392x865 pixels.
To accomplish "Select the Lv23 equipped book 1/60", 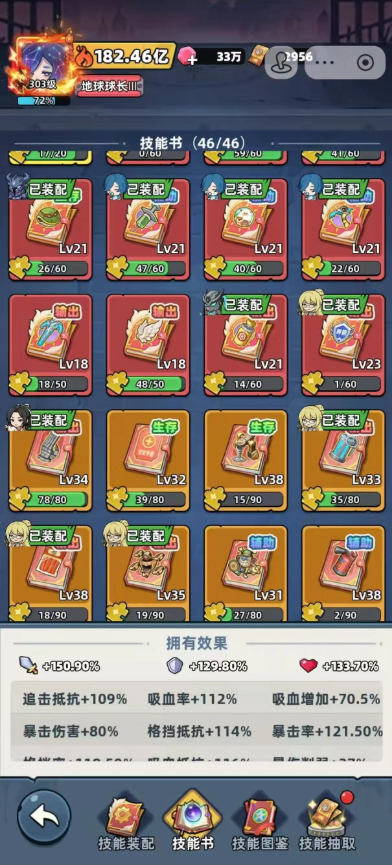I will pyautogui.click(x=343, y=345).
